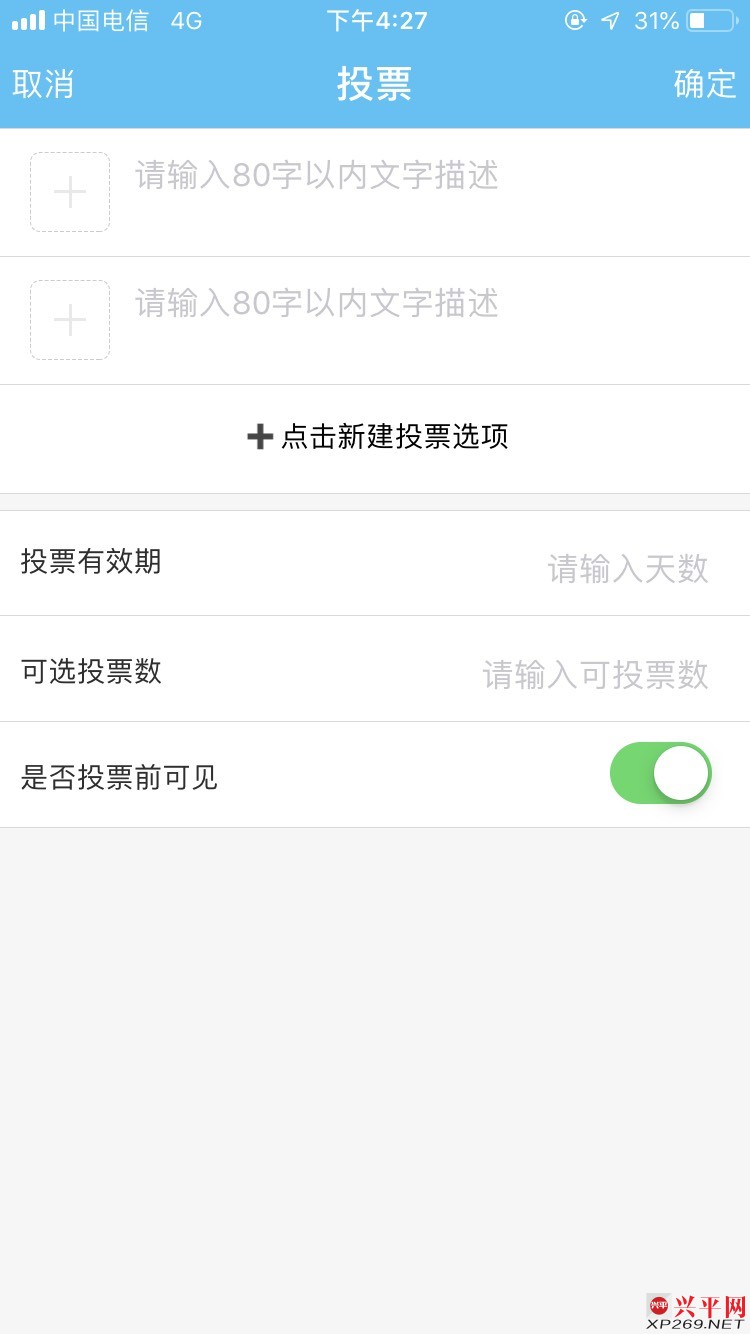
Task: Tap 点击新建投票选项 to add an option
Action: pyautogui.click(x=378, y=436)
